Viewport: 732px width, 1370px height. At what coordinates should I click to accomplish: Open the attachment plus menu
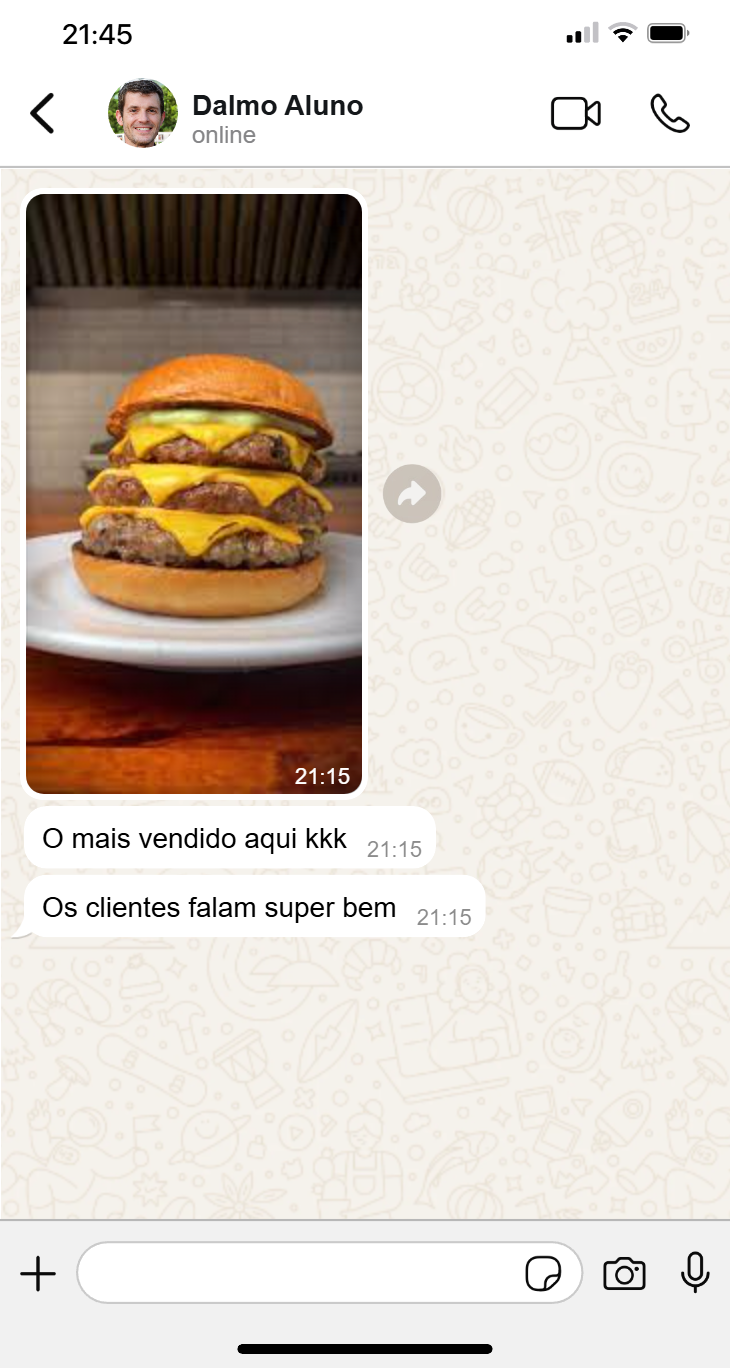[x=38, y=1274]
